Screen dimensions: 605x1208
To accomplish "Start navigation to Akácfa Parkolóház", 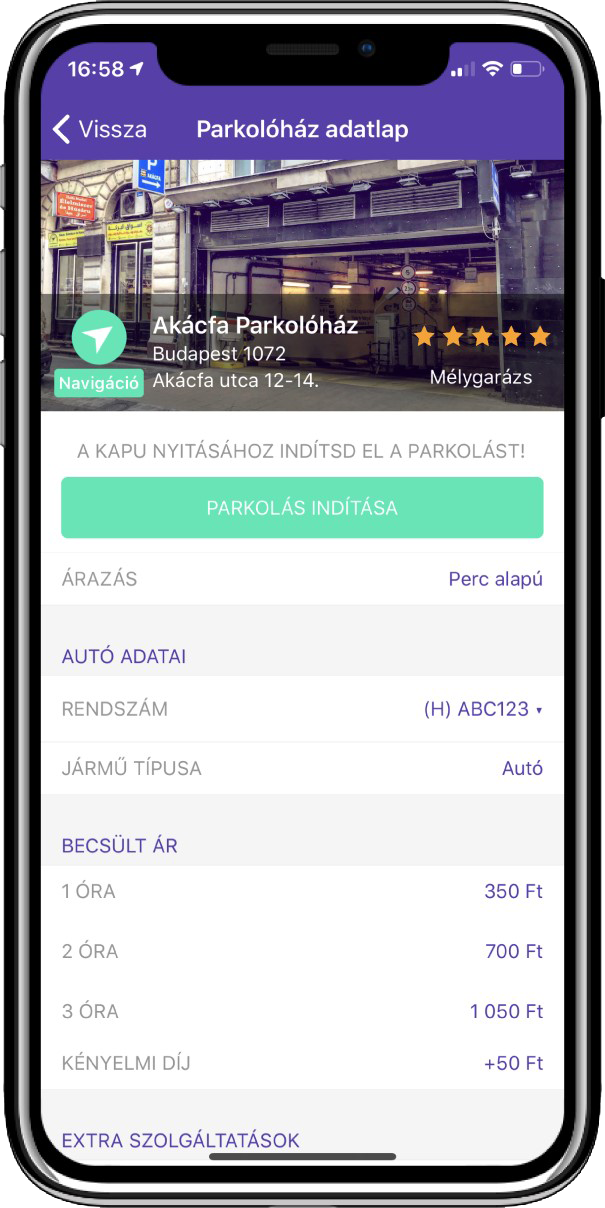I will click(99, 342).
